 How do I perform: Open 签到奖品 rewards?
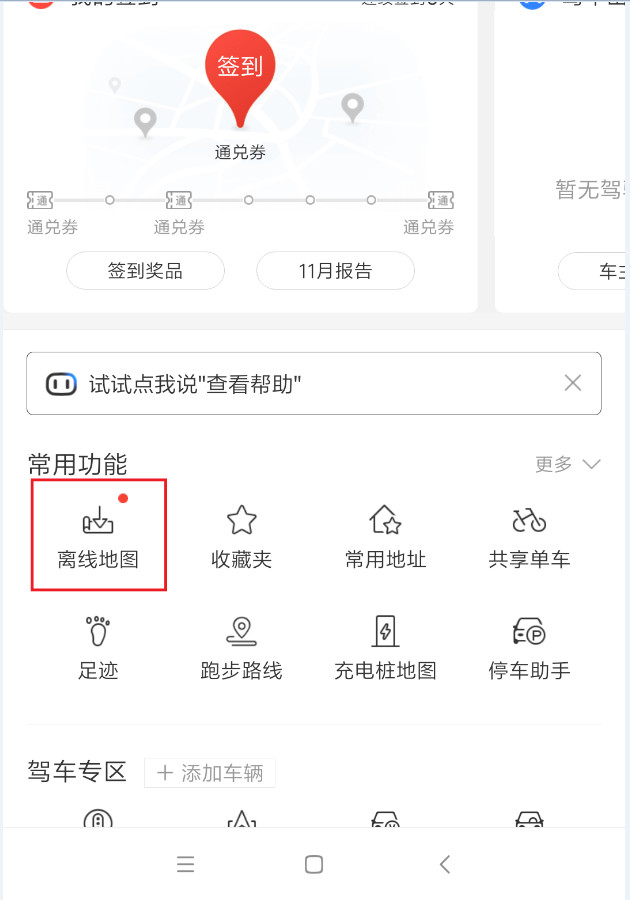pyautogui.click(x=145, y=271)
